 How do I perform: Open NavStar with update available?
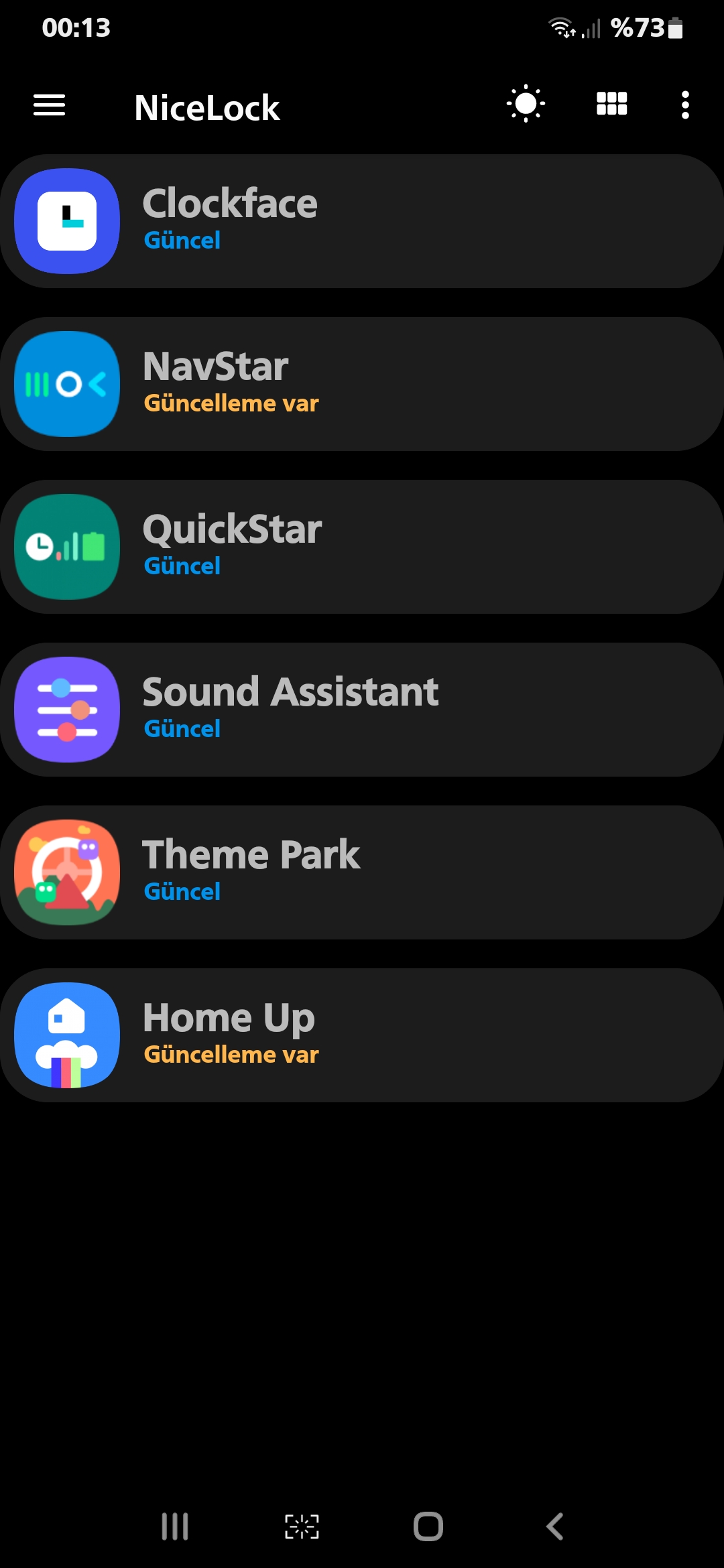(x=362, y=384)
